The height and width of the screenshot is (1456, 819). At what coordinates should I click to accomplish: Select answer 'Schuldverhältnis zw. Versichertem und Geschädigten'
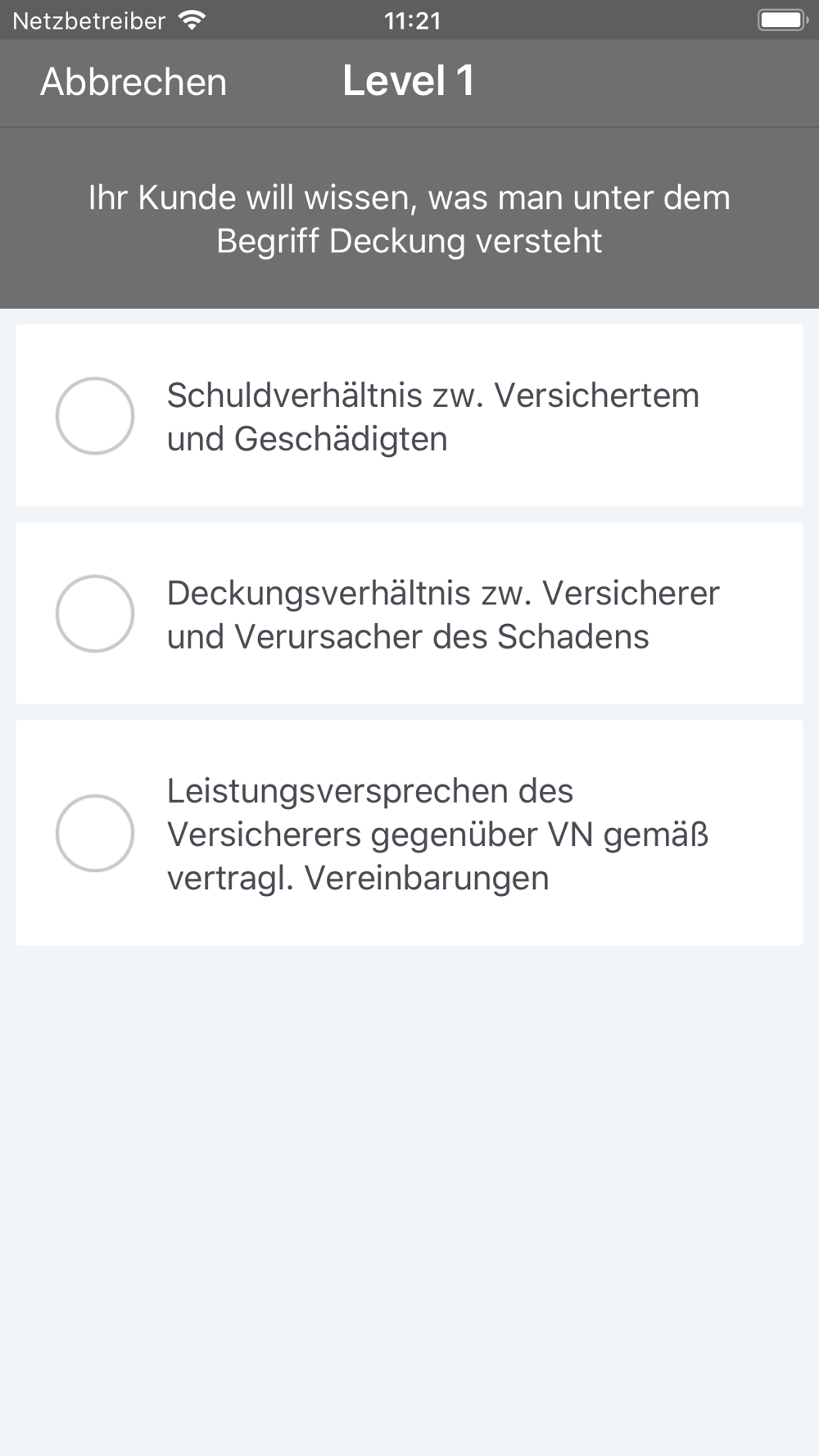pos(409,415)
